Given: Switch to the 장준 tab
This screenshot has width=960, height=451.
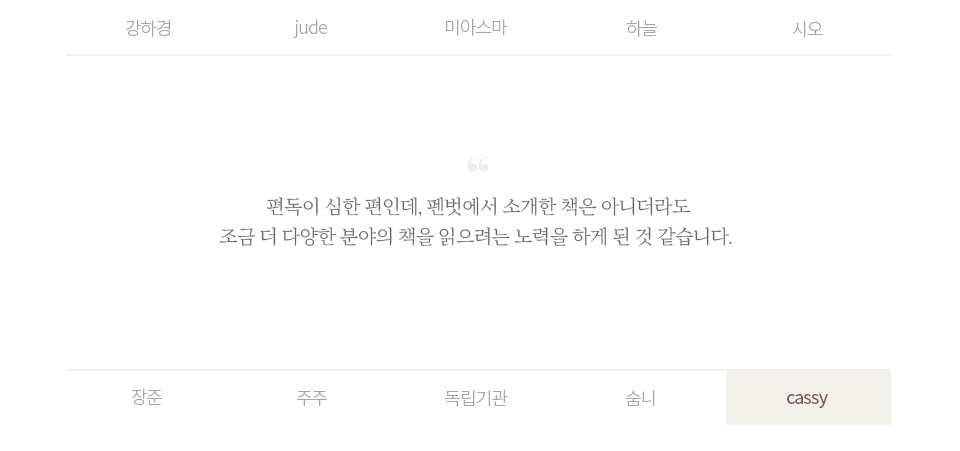Looking at the screenshot, I should click(147, 397).
